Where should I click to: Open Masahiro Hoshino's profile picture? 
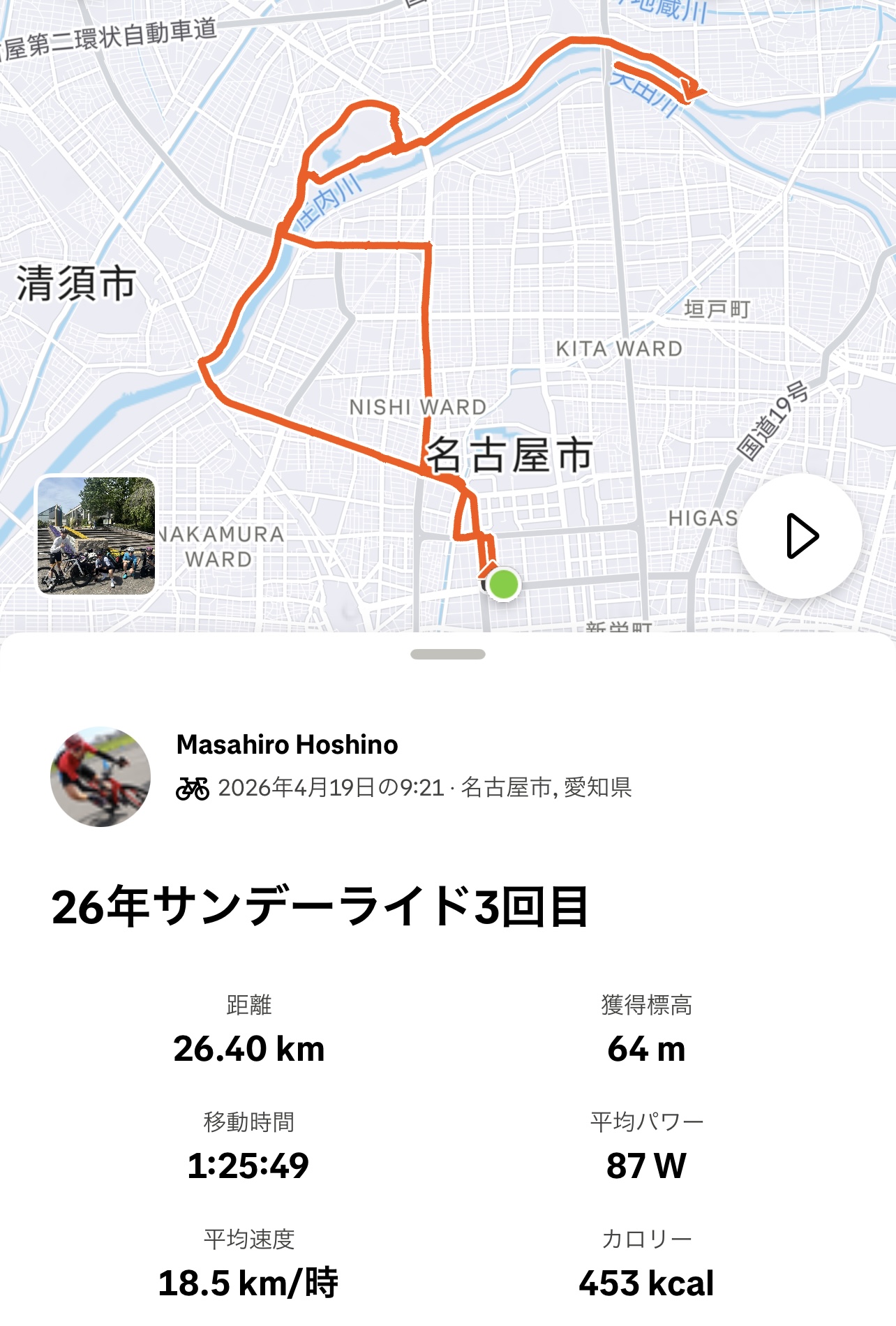(100, 777)
